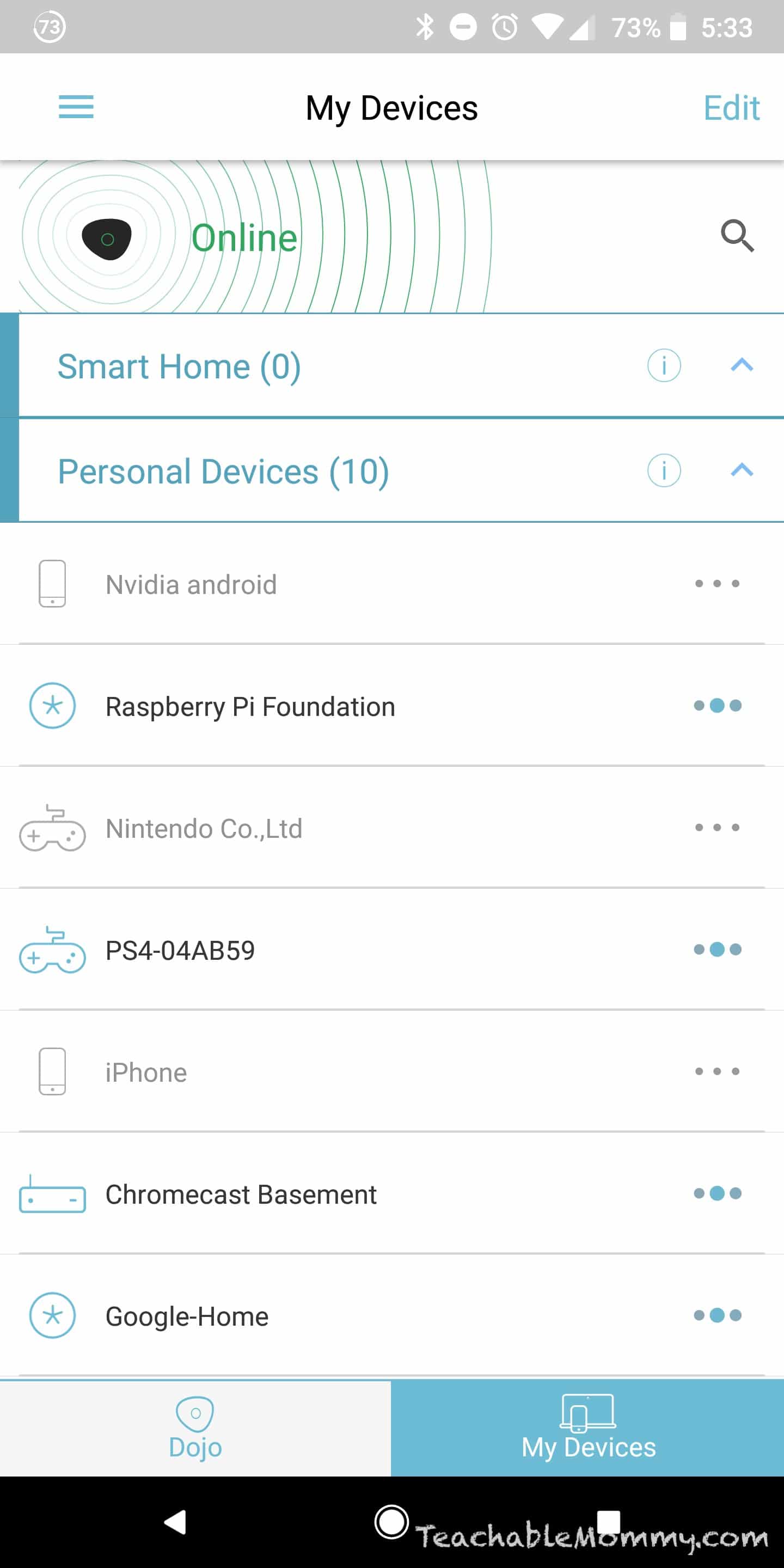This screenshot has width=784, height=1568.
Task: Open the iPhone device row
Action: (392, 1071)
